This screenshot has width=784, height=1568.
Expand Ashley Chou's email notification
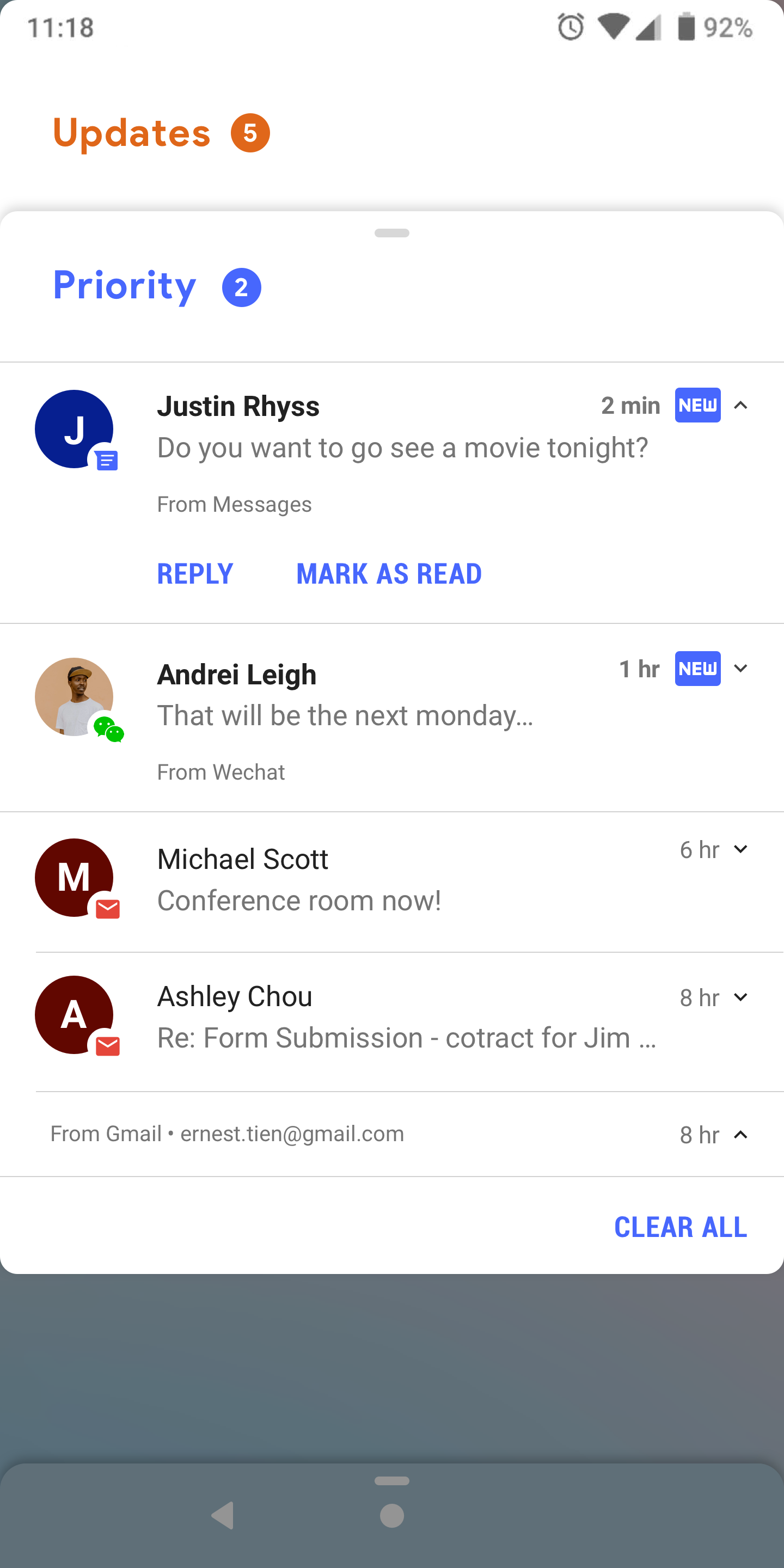click(x=740, y=997)
